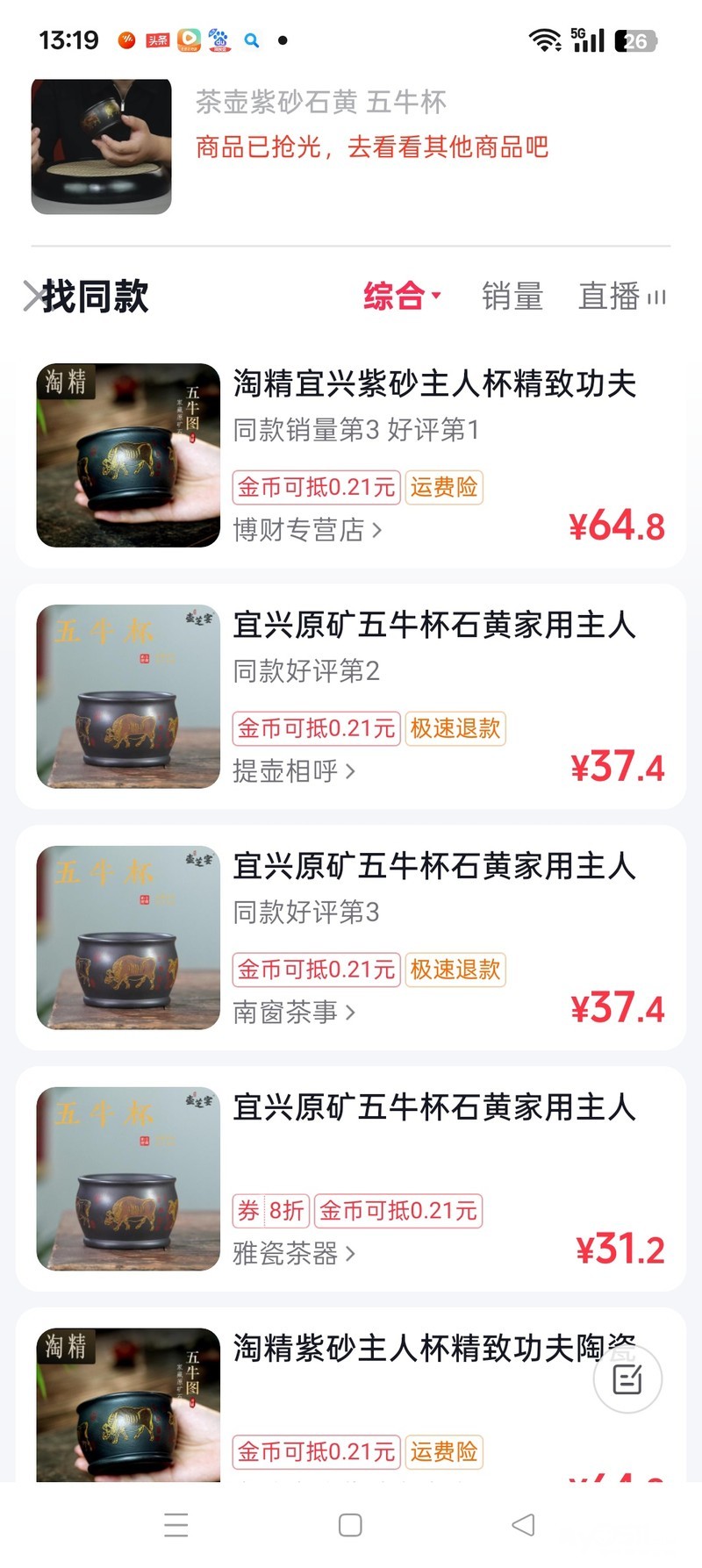Tap the floating feedback note icon
The width and height of the screenshot is (702, 1568).
coord(627,1379)
